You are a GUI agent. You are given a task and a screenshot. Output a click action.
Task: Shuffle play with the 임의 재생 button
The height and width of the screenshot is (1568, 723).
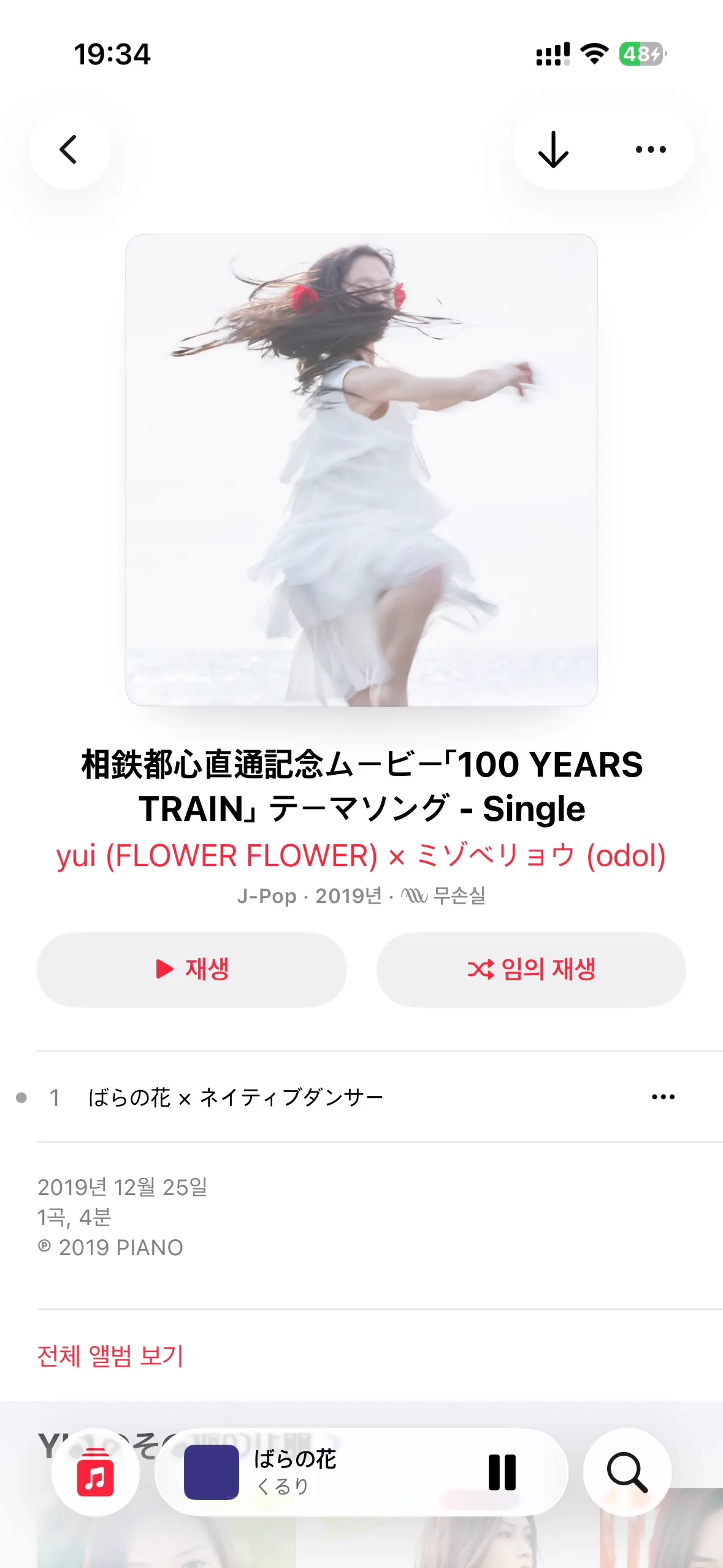[x=531, y=969]
